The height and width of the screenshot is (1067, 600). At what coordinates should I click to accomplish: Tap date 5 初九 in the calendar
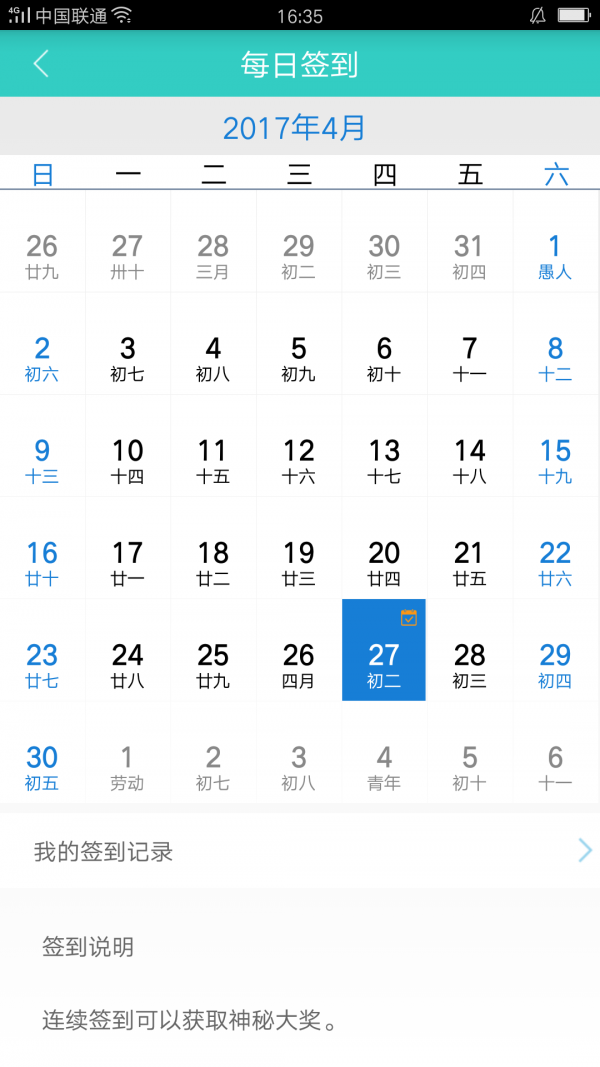click(299, 344)
